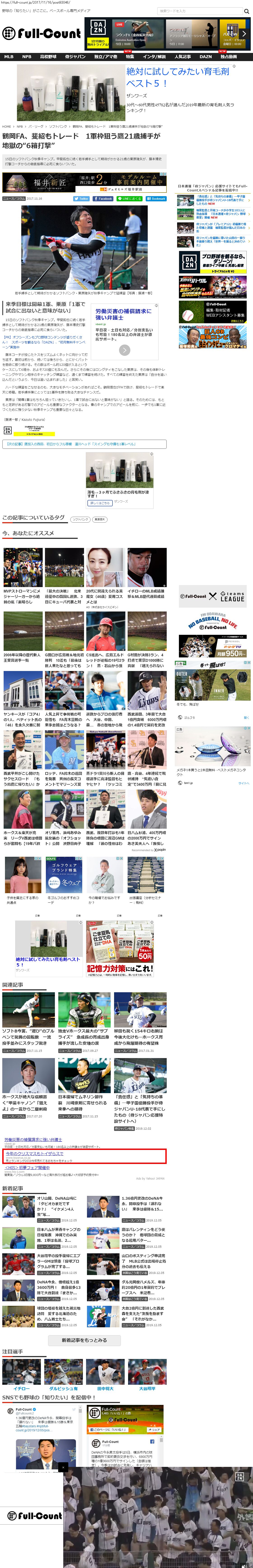Tap the ソフトバンク article tag
Viewport: 253px width, 1568px height.
(80, 519)
